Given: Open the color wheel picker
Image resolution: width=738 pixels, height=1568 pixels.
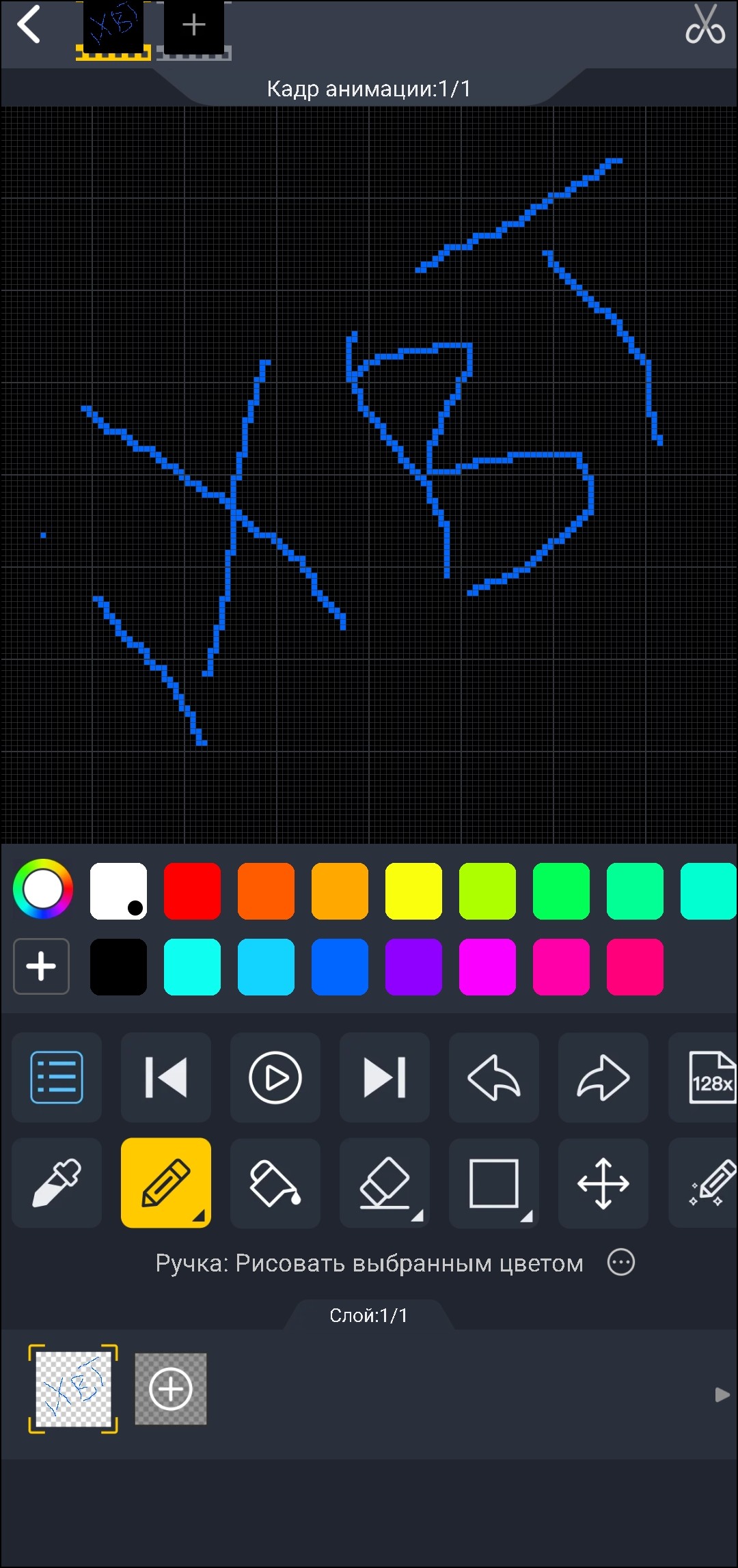Looking at the screenshot, I should 43,889.
